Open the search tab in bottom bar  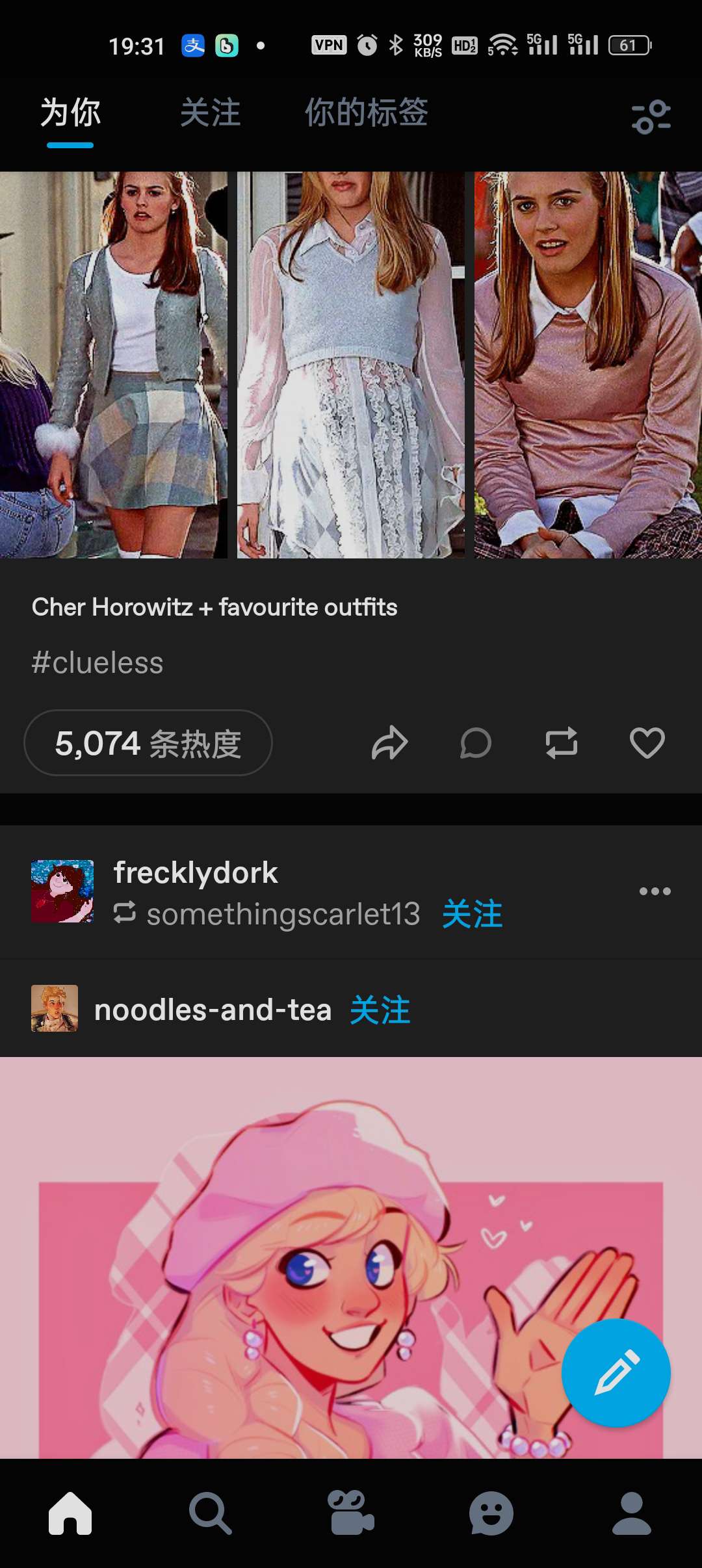click(x=210, y=1513)
